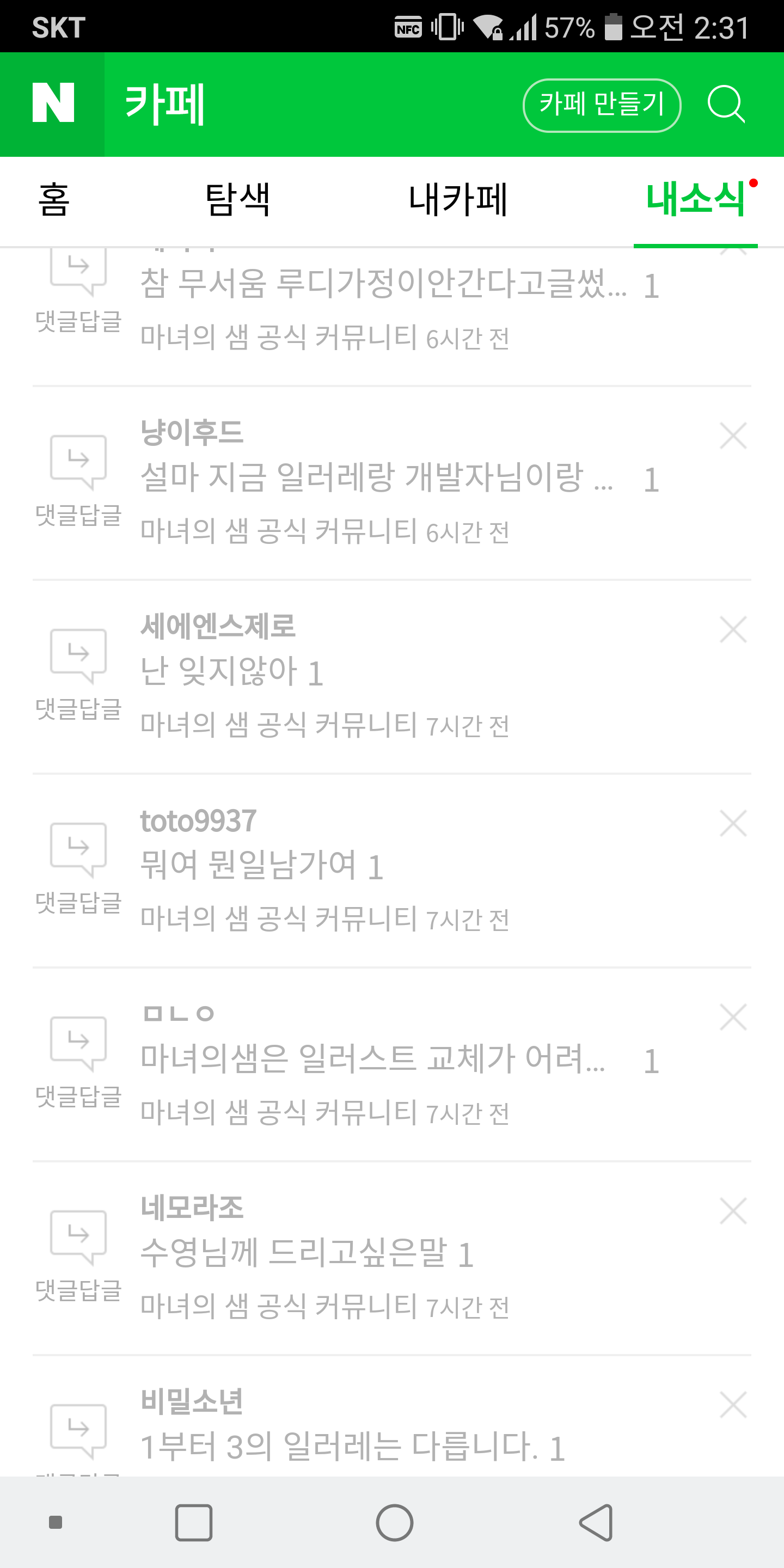Remove the 세에엔스제로 notification
784x1568 pixels.
pos(733,629)
